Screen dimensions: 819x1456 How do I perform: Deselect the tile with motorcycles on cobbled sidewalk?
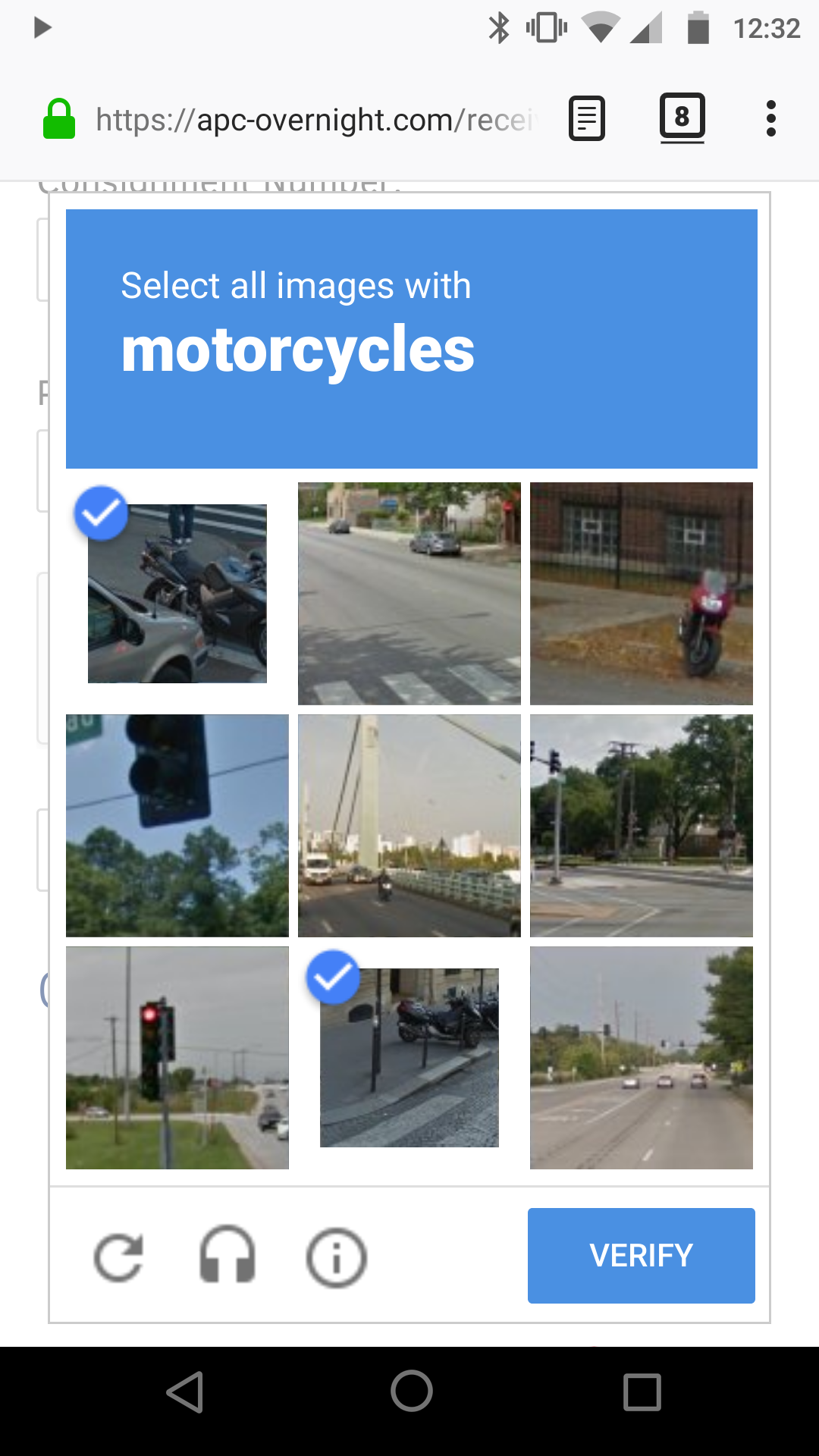409,1058
